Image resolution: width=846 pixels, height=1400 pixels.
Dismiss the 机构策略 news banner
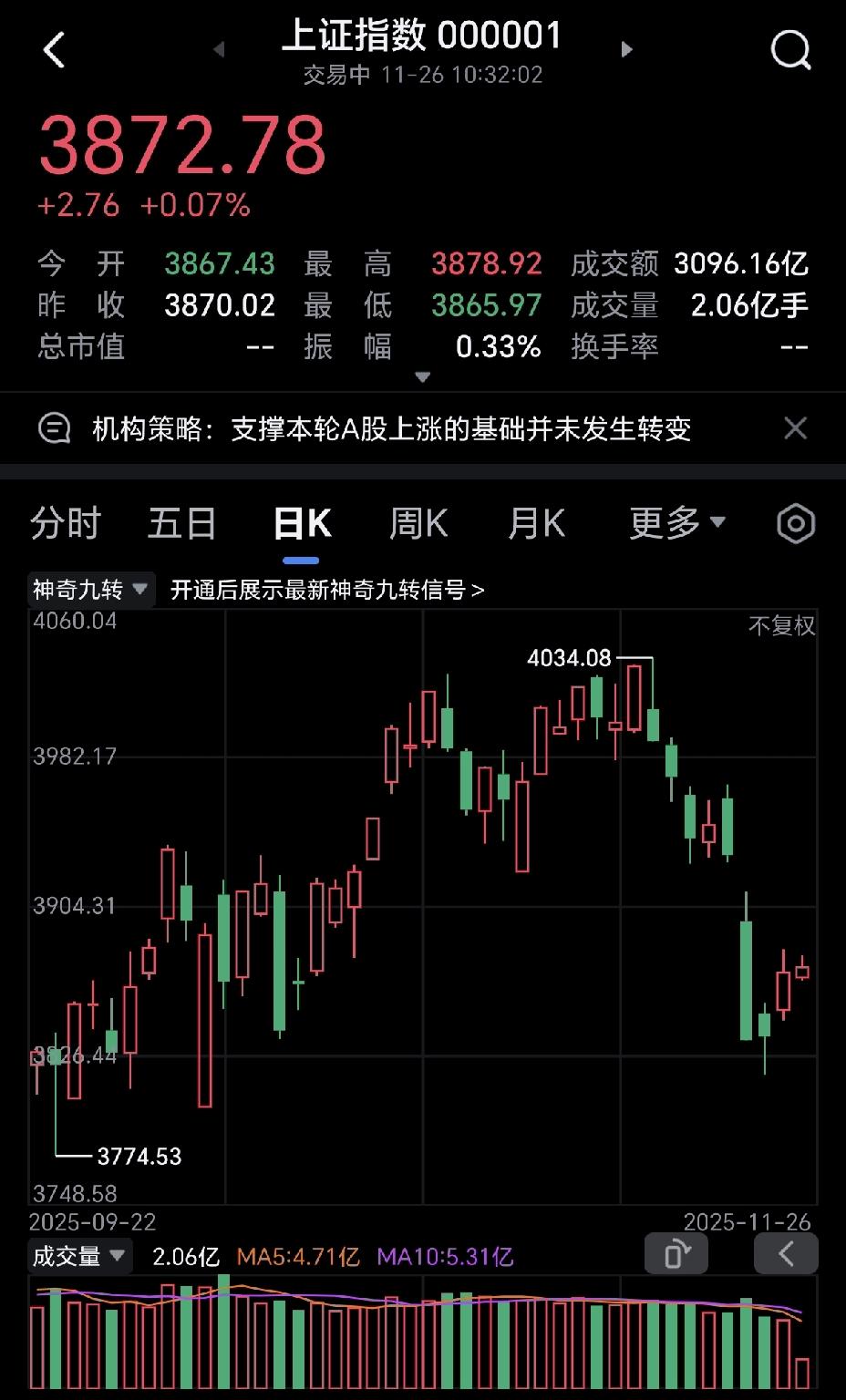click(795, 428)
